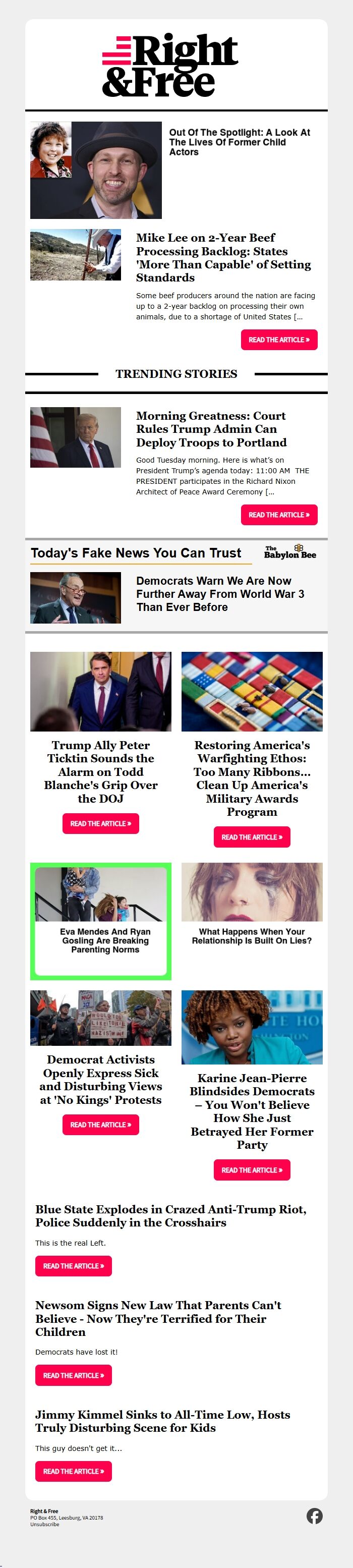The image size is (353, 1568).
Task: Visit the Right & Free Facebook page
Action: click(x=314, y=1516)
